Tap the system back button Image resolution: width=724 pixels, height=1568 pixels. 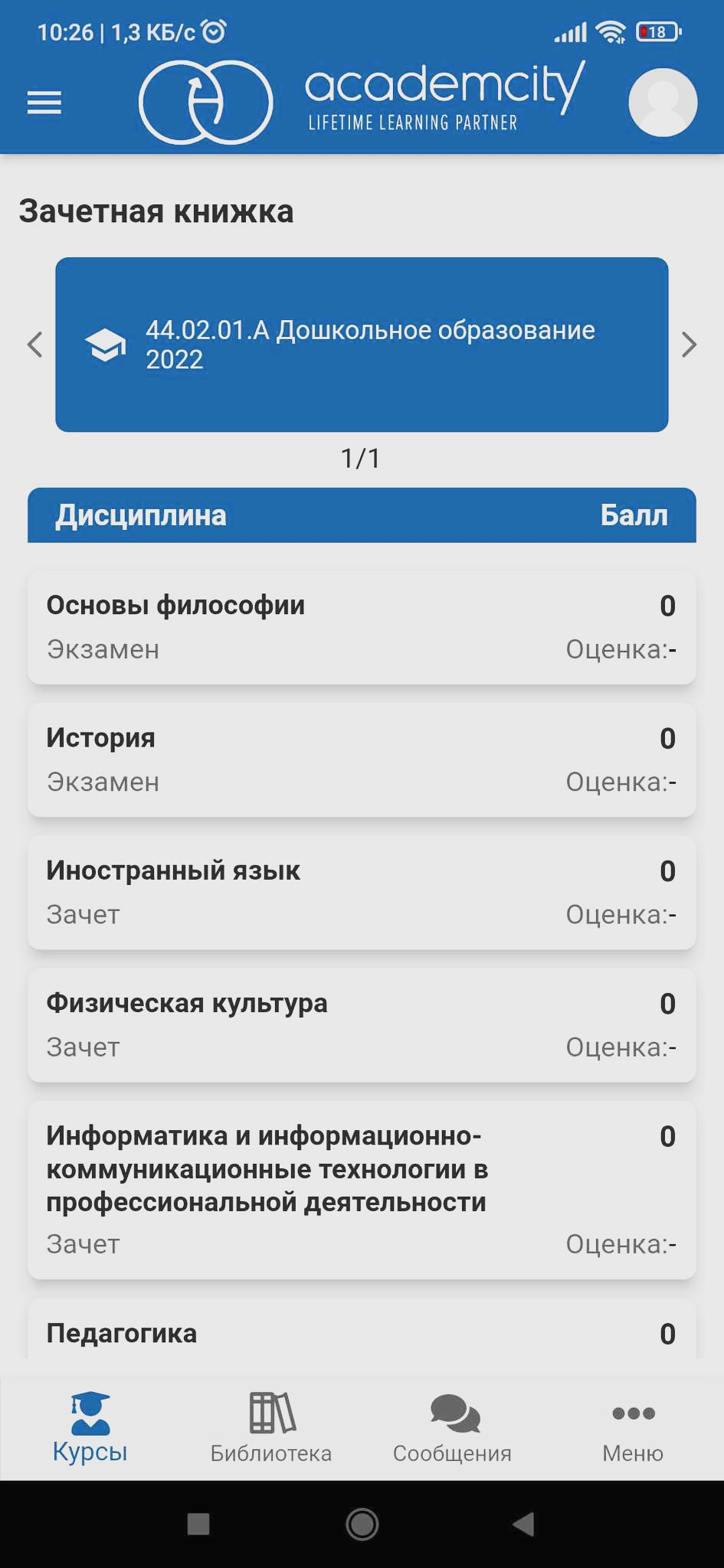tap(523, 1524)
